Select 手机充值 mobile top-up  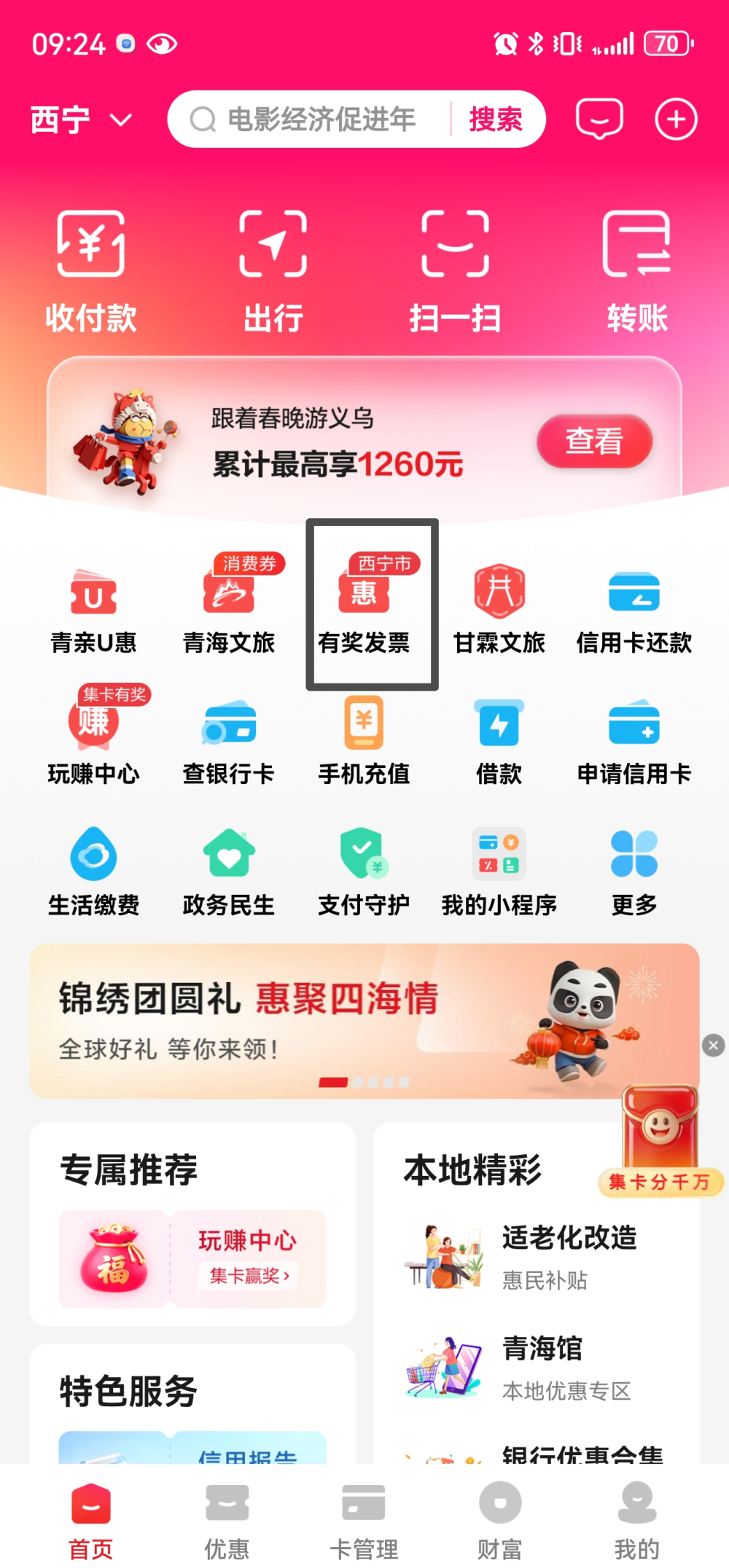tap(364, 740)
